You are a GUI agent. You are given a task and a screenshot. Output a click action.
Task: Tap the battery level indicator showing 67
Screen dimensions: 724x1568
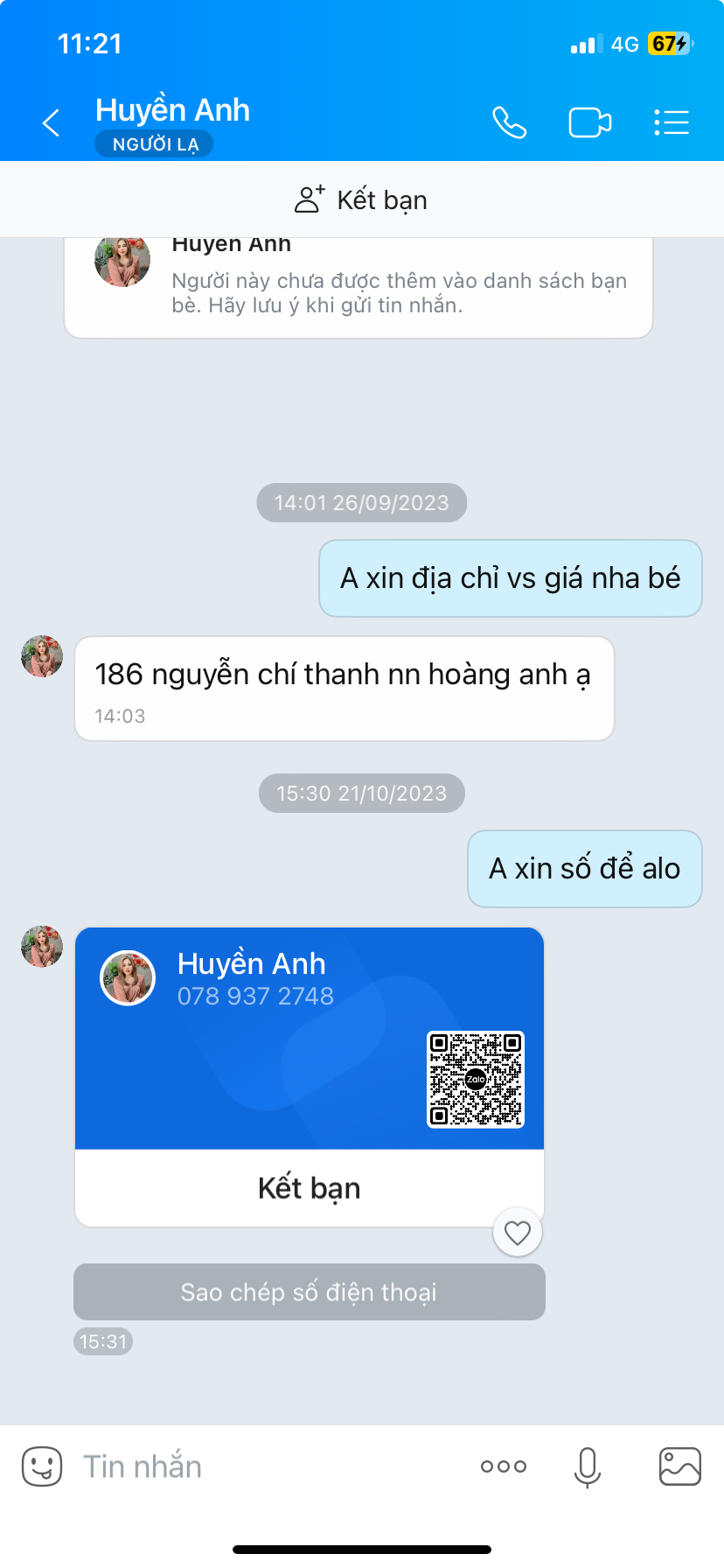(x=667, y=44)
